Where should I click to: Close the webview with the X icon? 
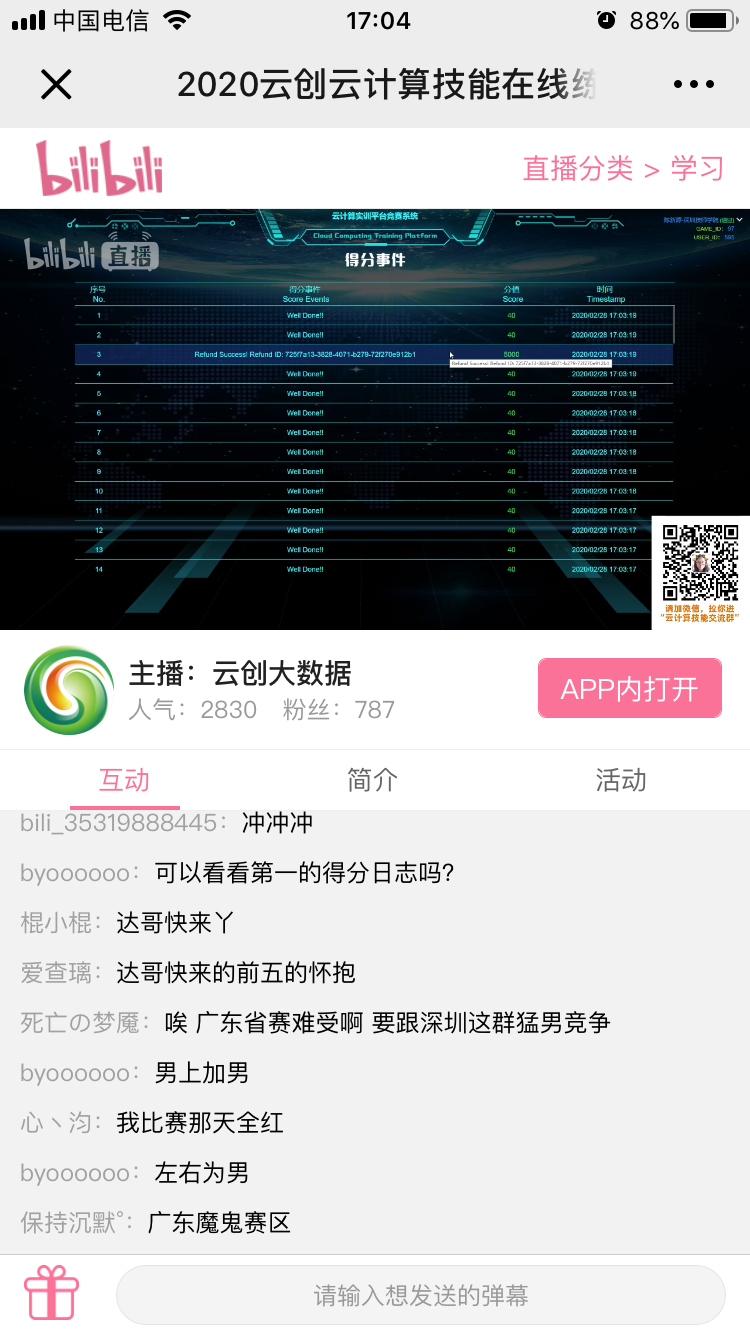pos(56,85)
